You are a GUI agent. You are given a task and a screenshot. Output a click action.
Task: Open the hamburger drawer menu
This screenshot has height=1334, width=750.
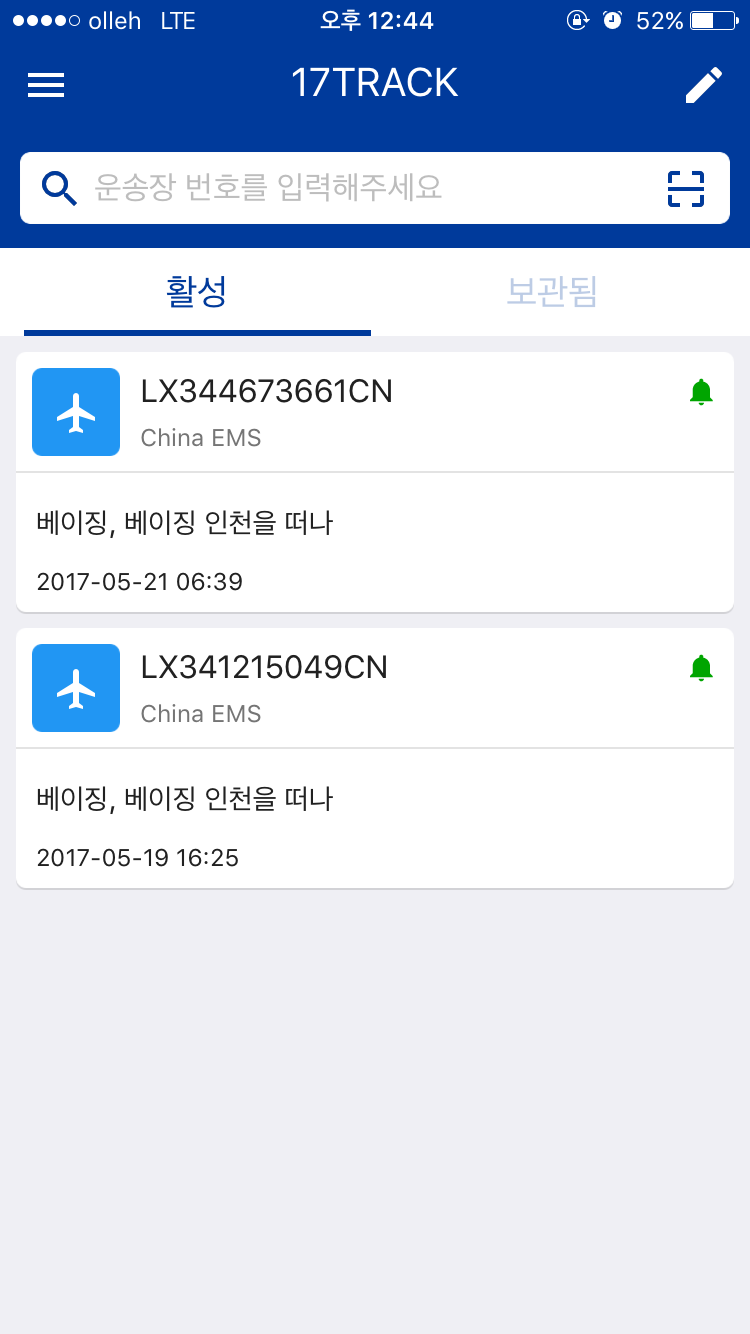[46, 85]
